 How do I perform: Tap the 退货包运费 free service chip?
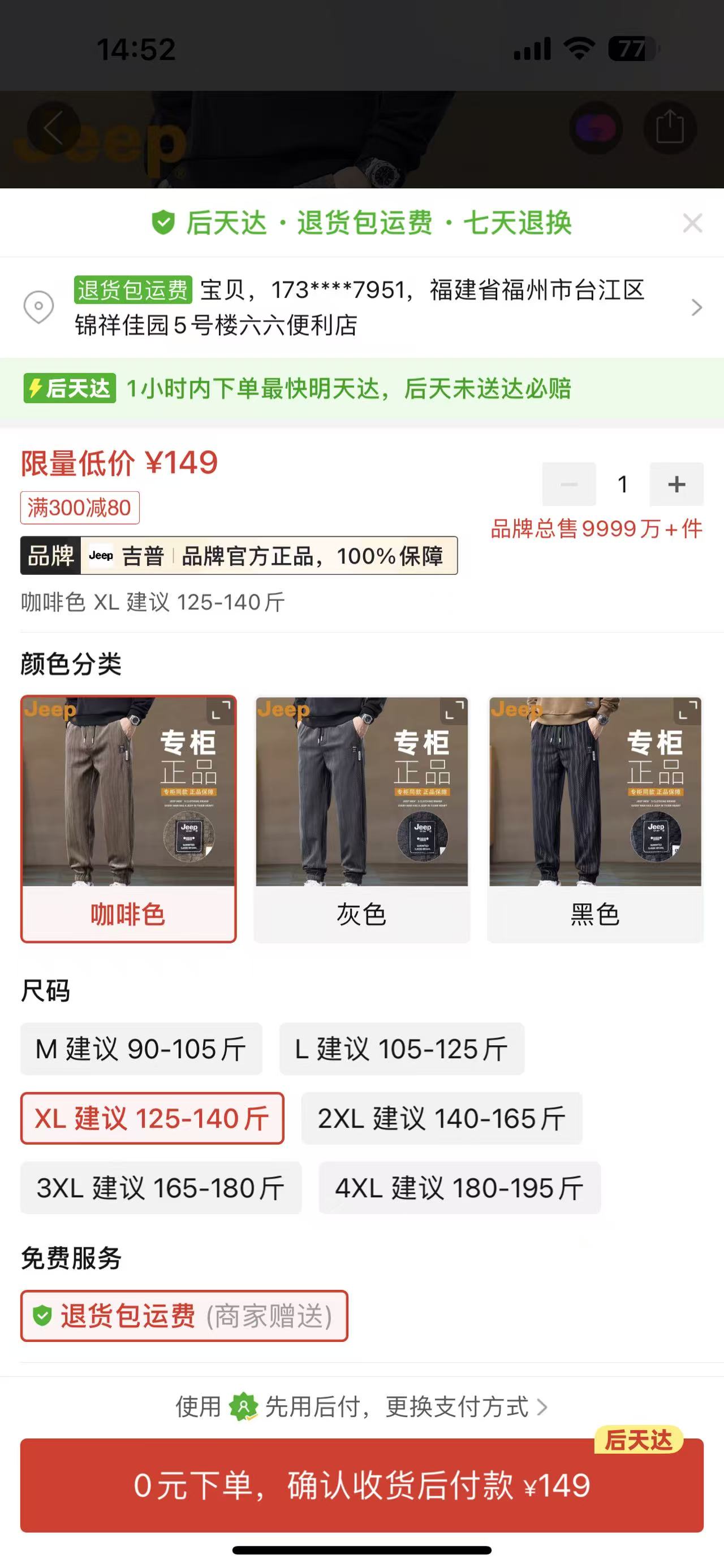[184, 1315]
